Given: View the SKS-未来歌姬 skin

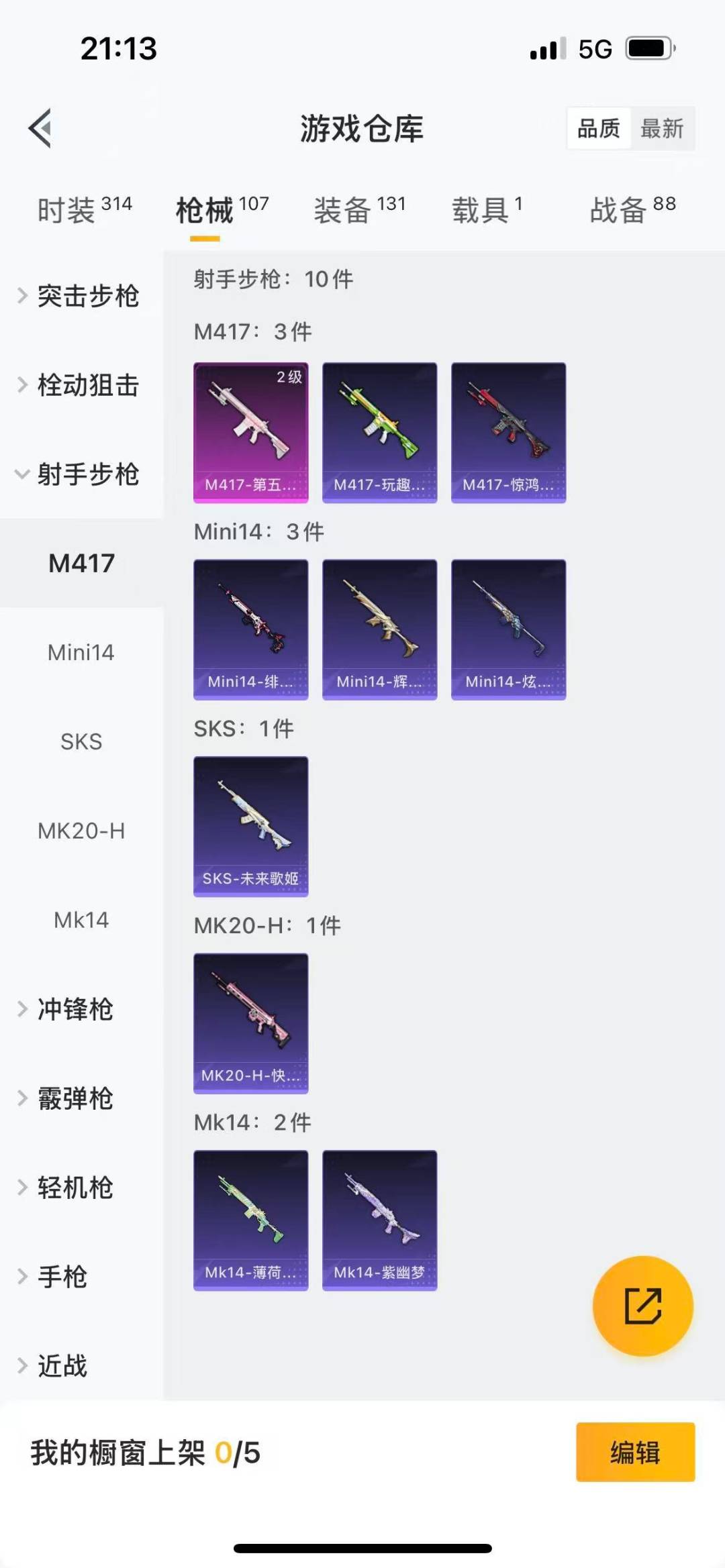Looking at the screenshot, I should pyautogui.click(x=251, y=827).
